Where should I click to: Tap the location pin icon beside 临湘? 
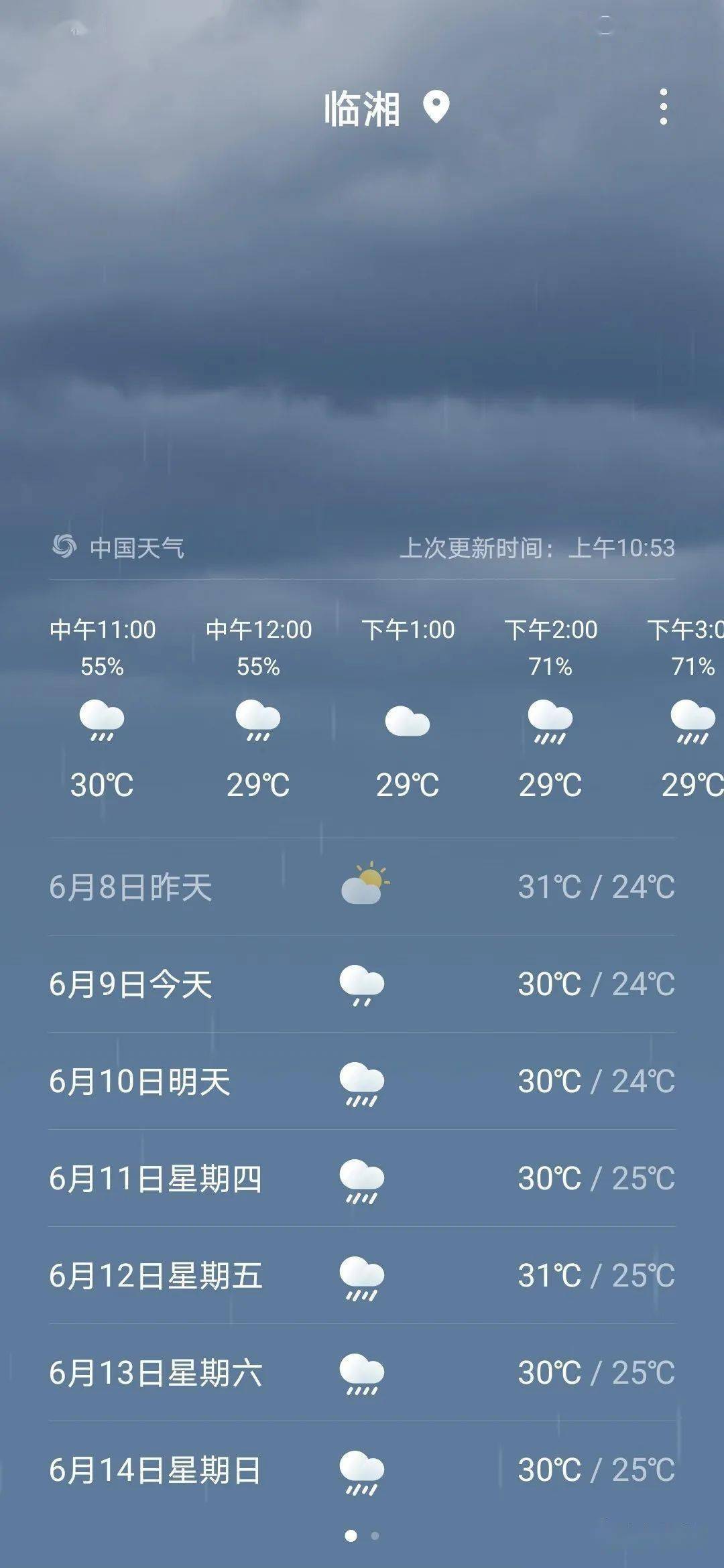click(436, 109)
